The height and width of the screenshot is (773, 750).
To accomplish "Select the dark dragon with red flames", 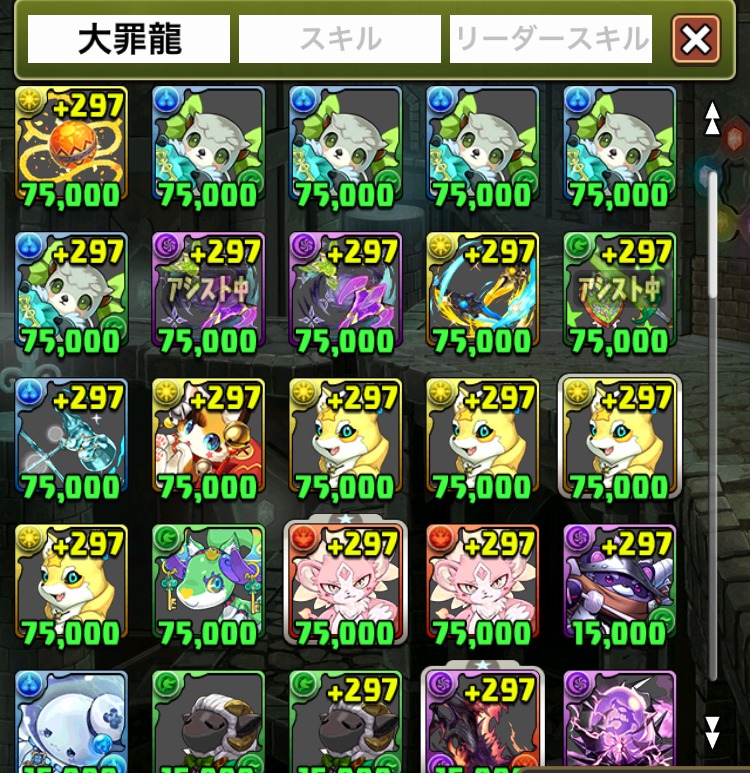I will click(x=482, y=722).
